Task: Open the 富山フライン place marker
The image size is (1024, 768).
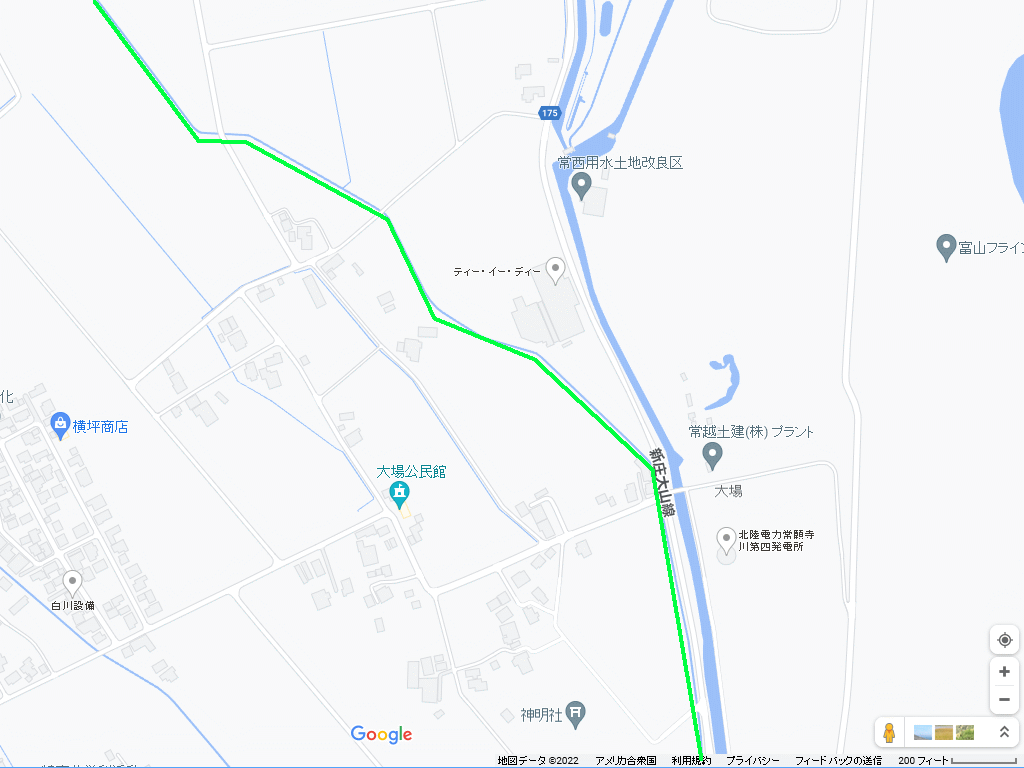Action: tap(946, 246)
